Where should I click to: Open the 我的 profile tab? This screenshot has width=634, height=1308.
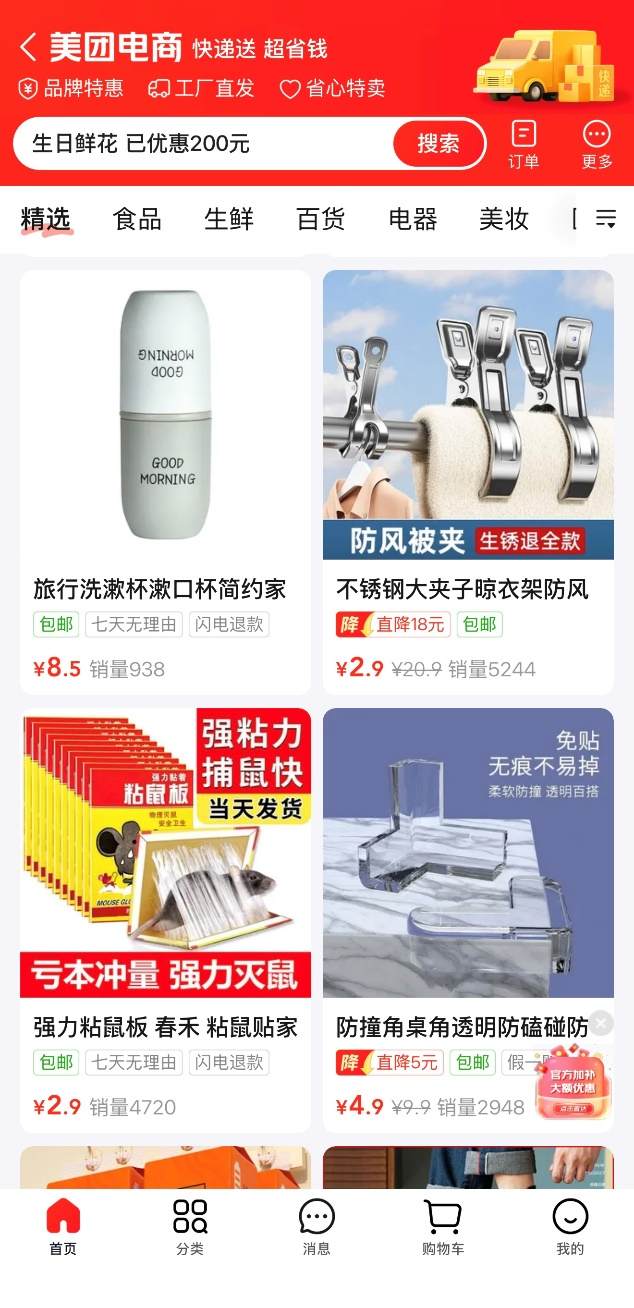(570, 1227)
